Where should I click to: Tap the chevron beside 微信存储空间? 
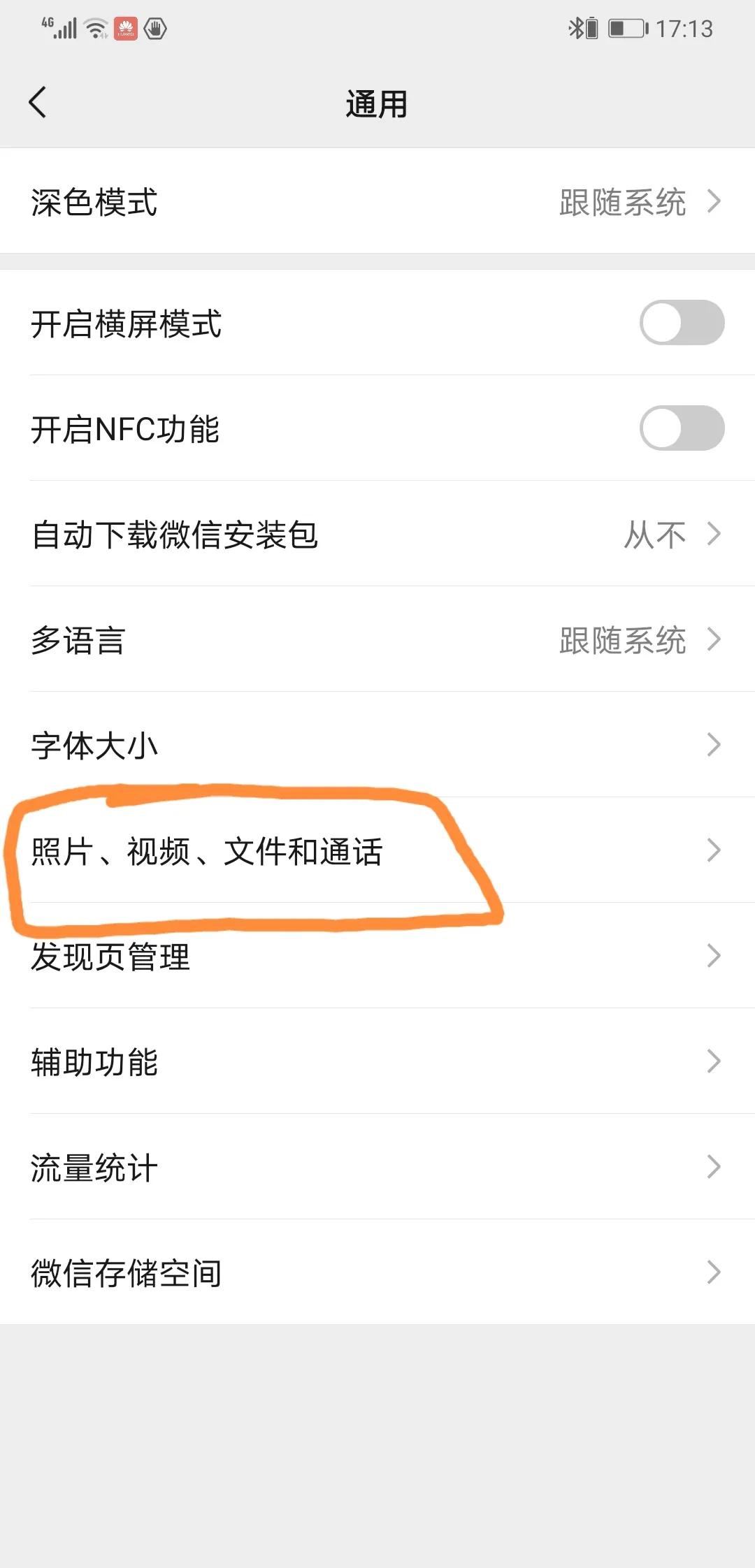[714, 1272]
